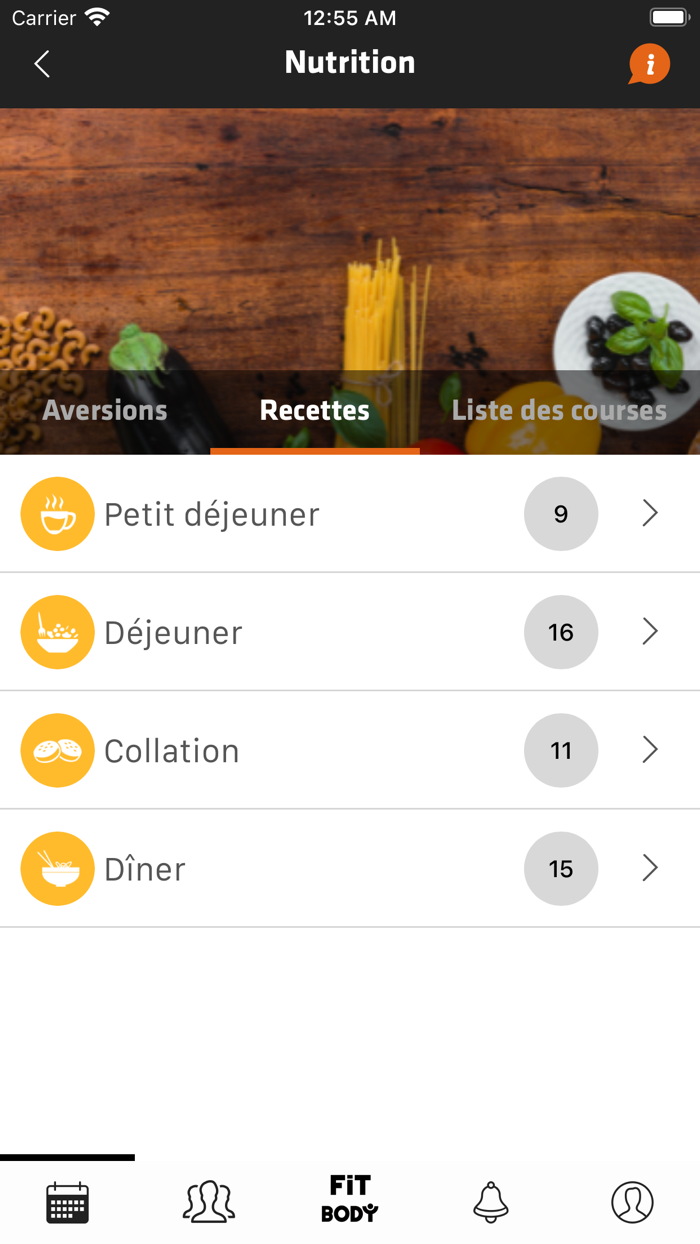This screenshot has width=700, height=1244.
Task: Go to the Fit Body home tab
Action: 349,1199
